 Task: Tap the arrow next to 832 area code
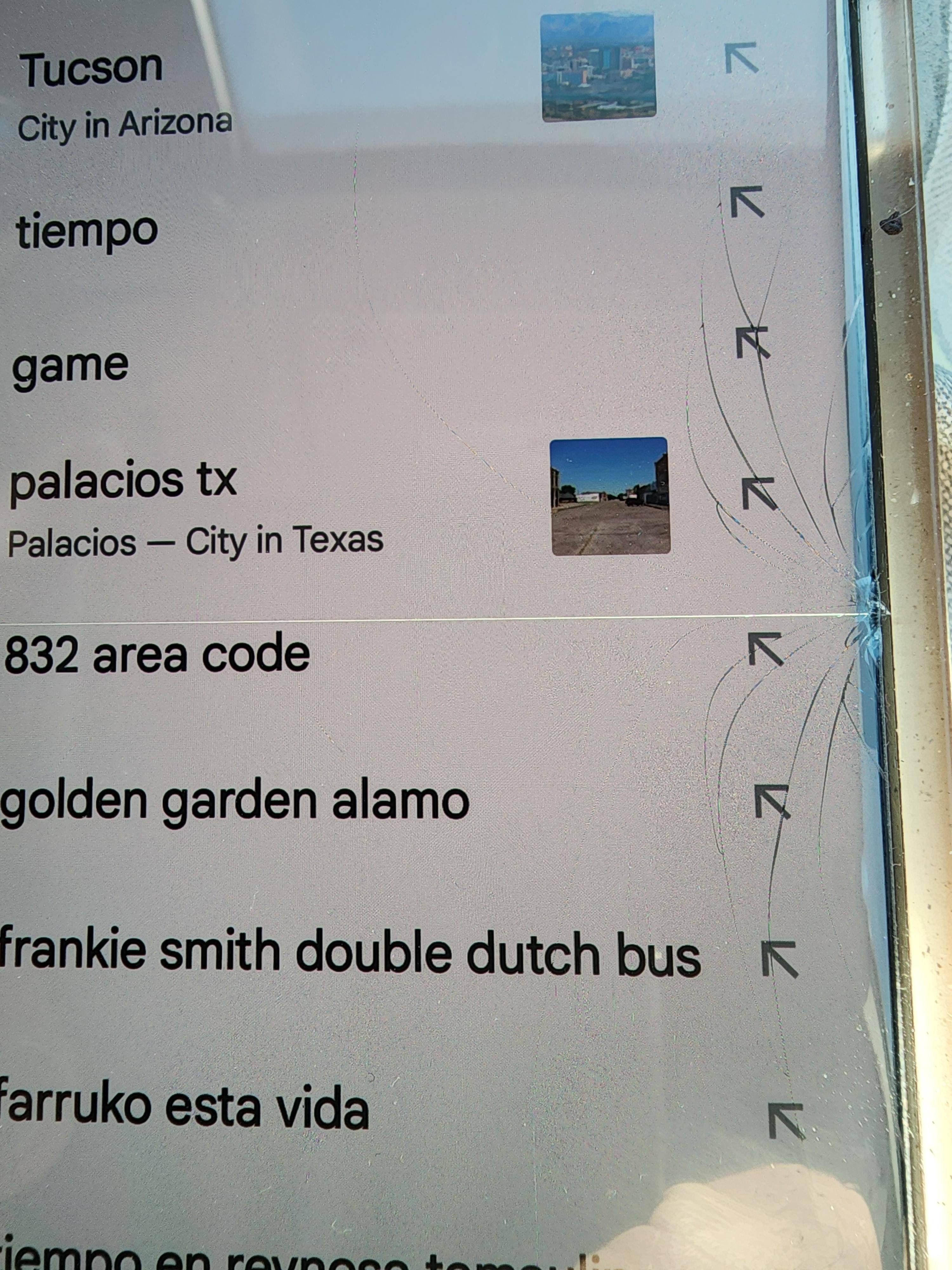pos(765,649)
